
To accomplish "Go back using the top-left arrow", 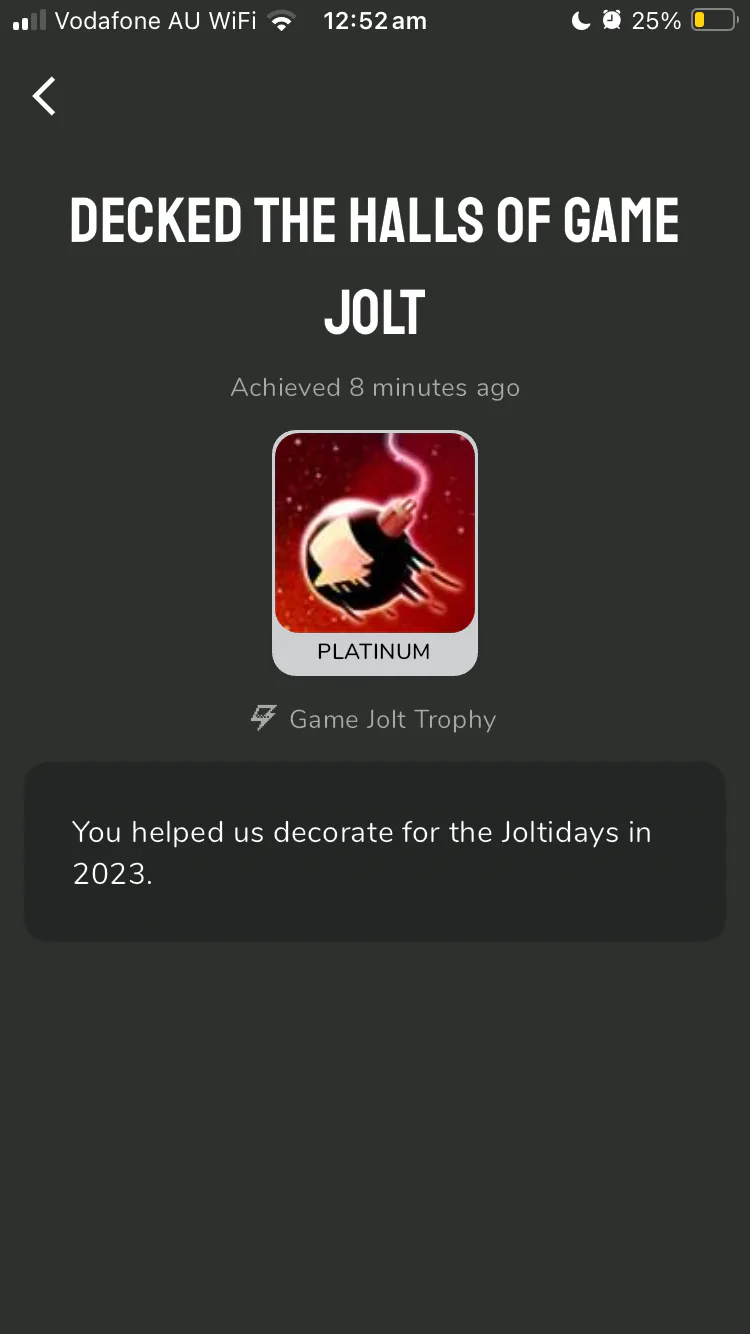I will [44, 96].
